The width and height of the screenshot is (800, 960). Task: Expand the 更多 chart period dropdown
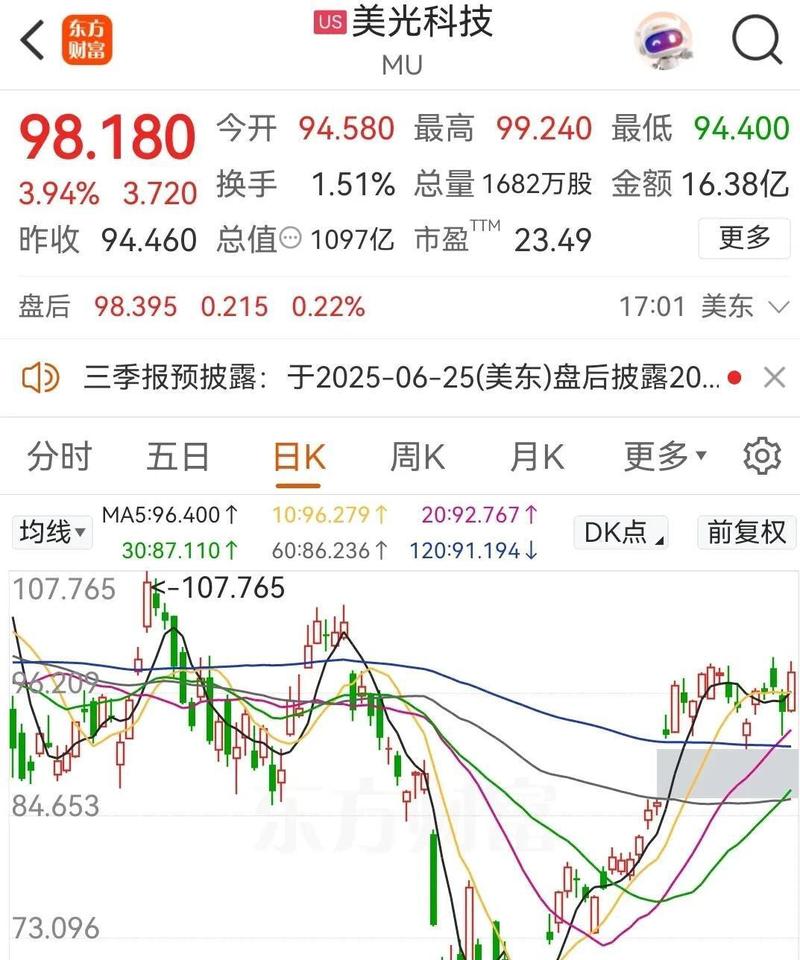(665, 457)
